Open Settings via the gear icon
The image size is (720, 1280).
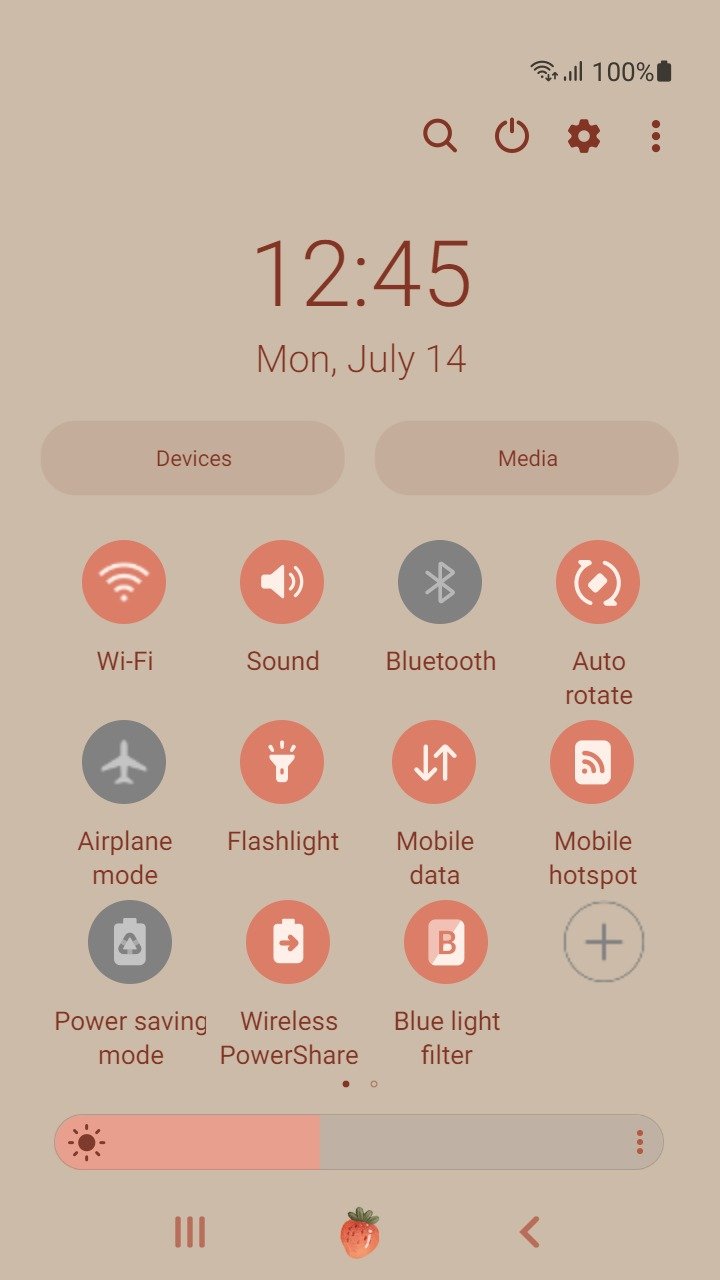click(584, 135)
